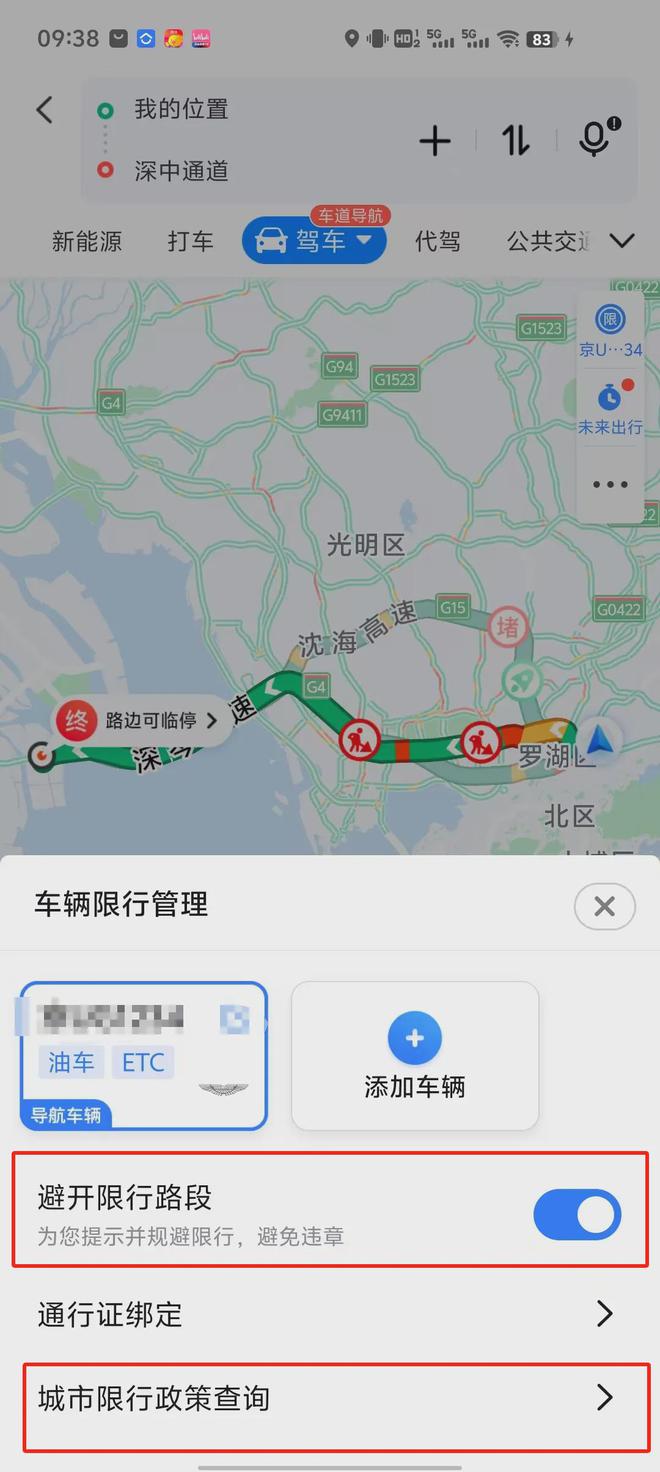
Task: Switch to the 代驾 tab
Action: pos(438,241)
